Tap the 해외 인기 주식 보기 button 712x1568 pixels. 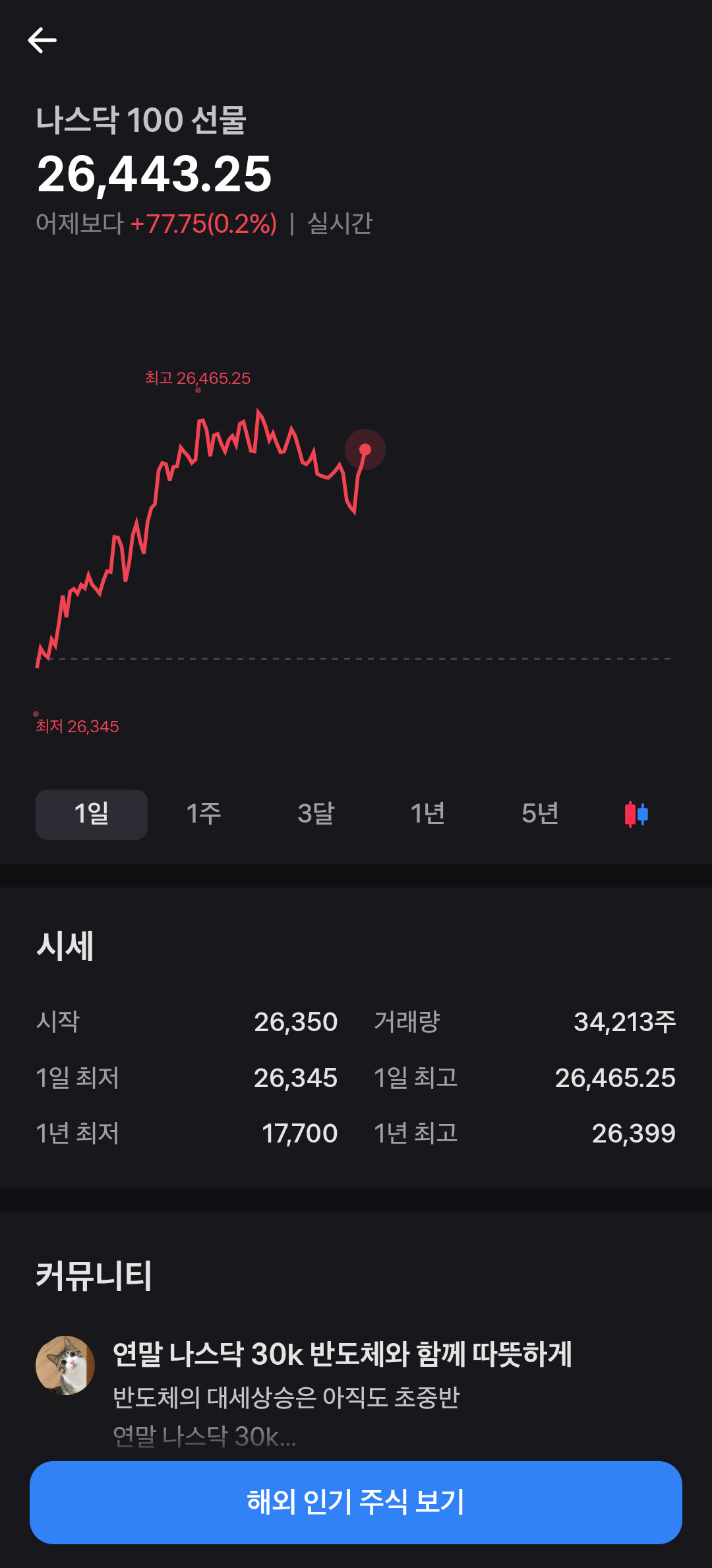(x=356, y=1502)
